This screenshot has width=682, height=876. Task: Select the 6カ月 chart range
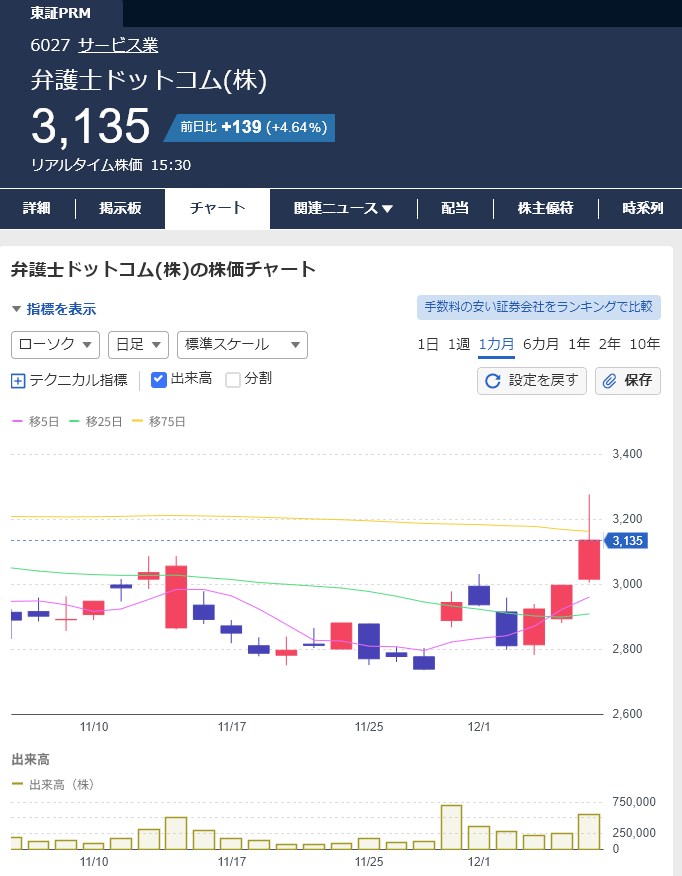(540, 344)
